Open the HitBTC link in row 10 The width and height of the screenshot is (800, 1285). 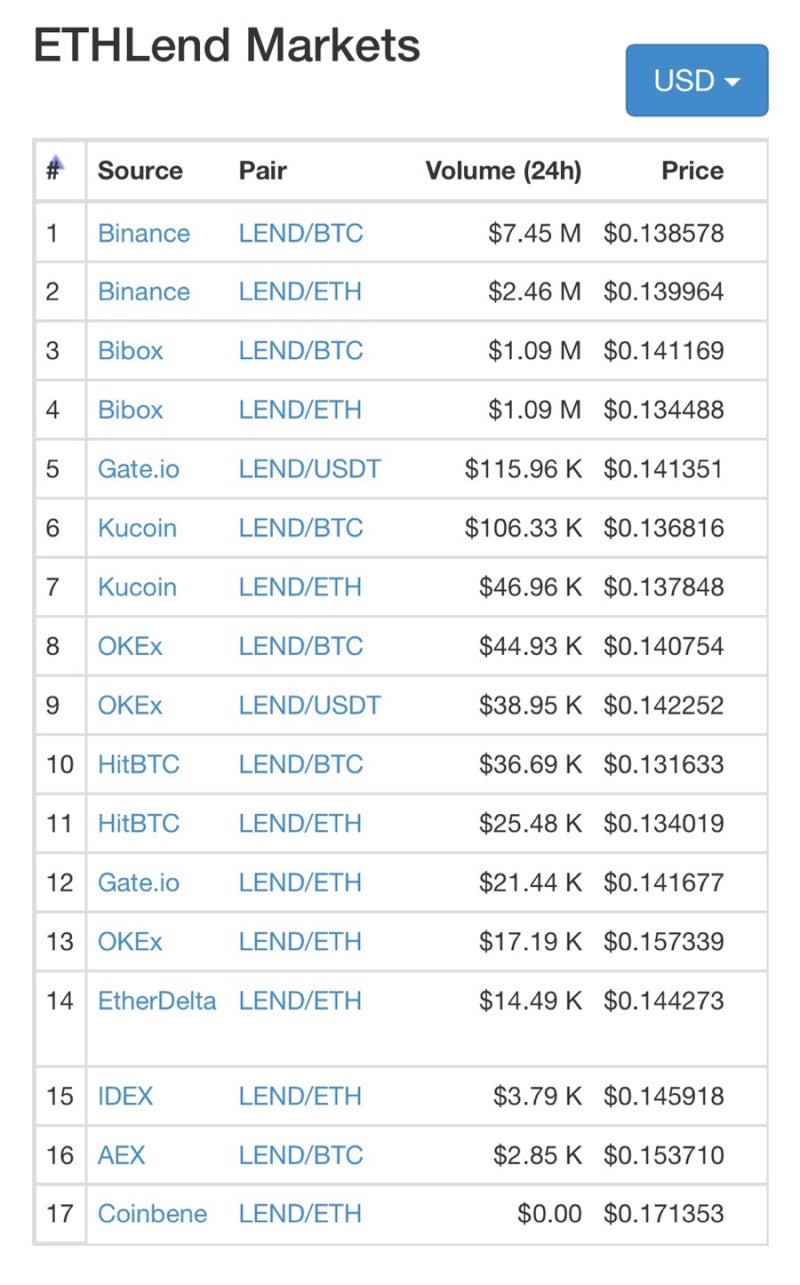point(139,764)
